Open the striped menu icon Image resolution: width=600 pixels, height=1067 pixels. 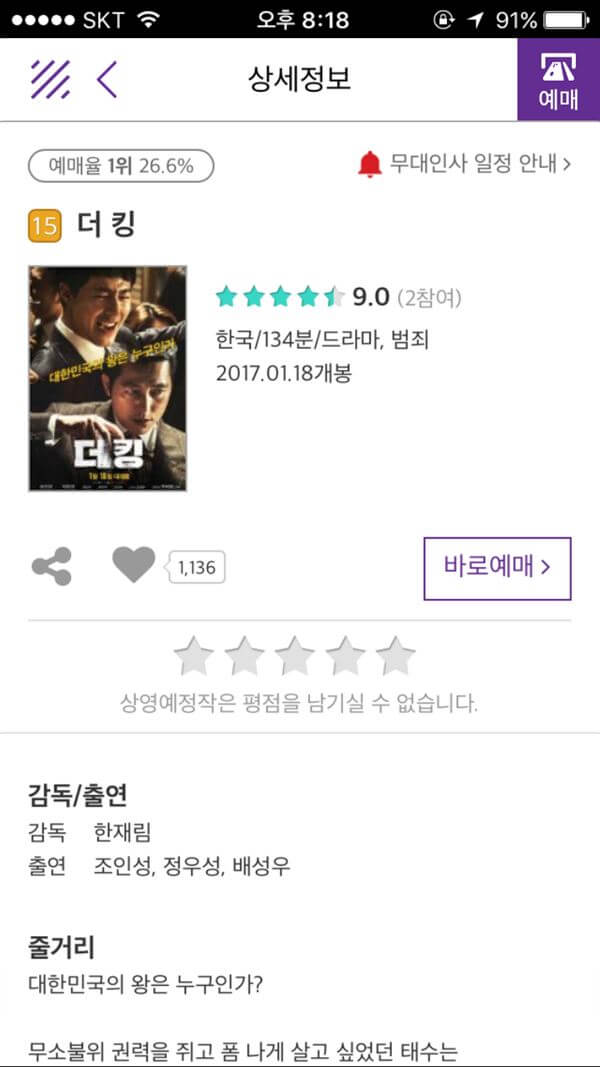click(x=49, y=79)
